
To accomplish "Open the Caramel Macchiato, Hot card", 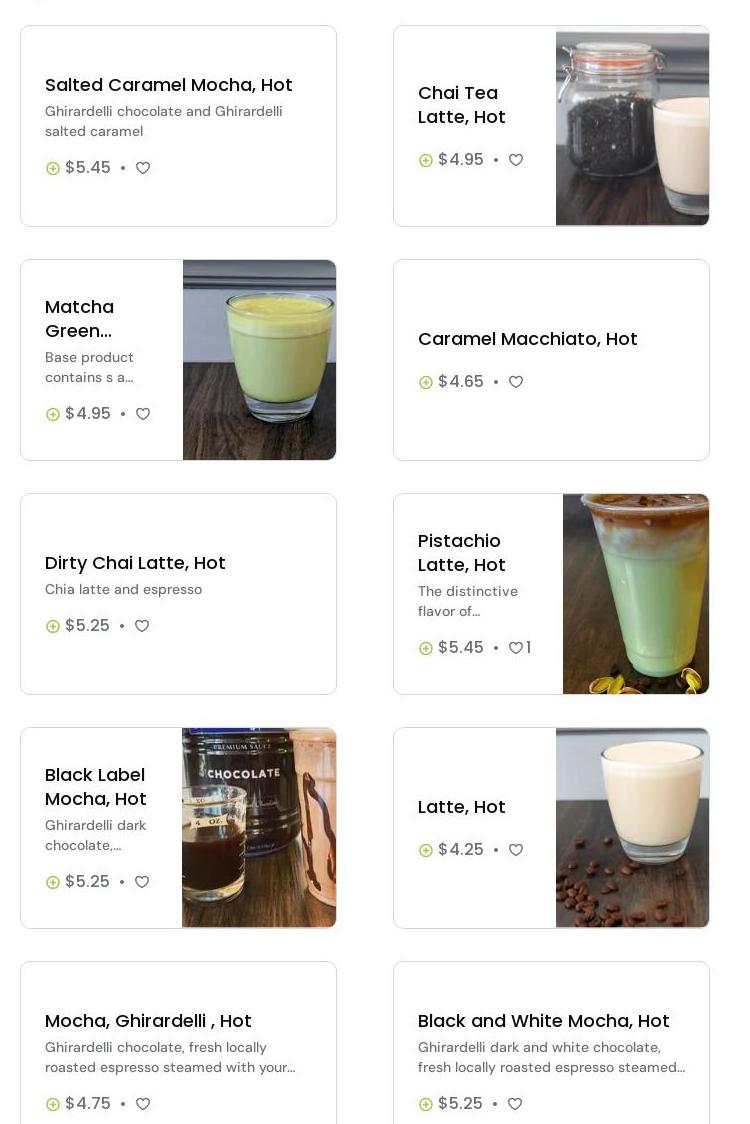I will [527, 339].
